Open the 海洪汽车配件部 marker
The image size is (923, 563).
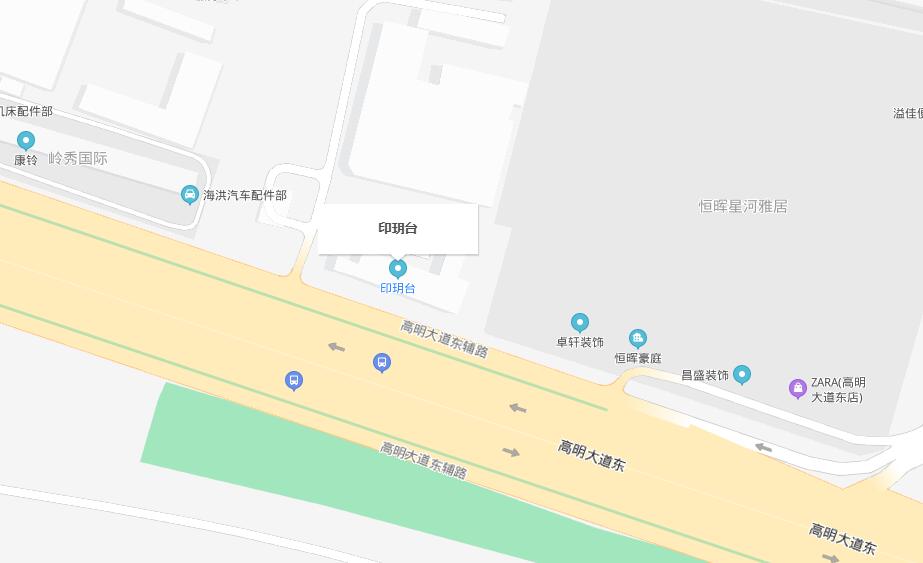coord(189,195)
